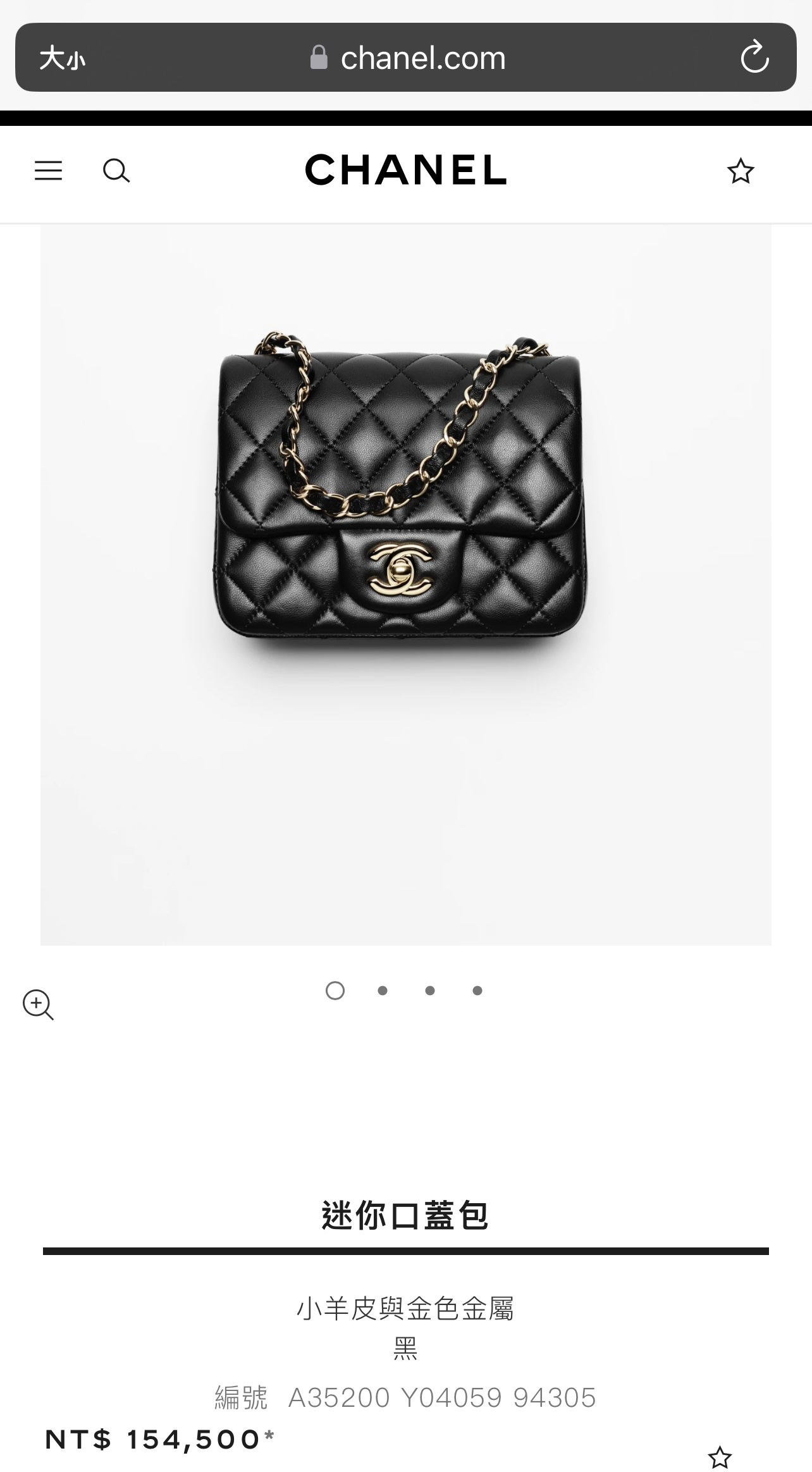Viewport: 812px width, 1472px height.
Task: Reload the page in the browser bar
Action: pos(754,58)
